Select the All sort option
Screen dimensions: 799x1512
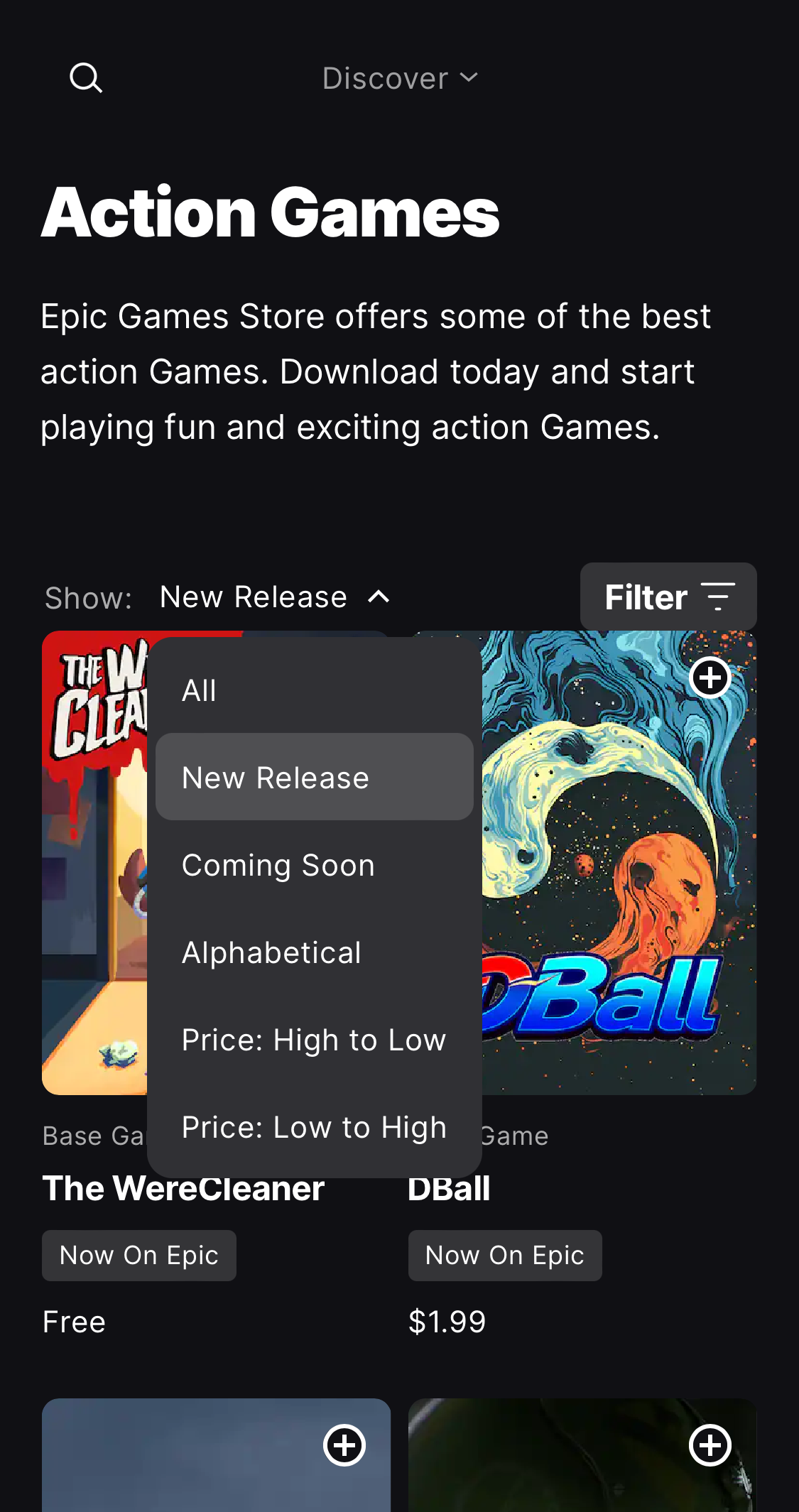point(200,689)
